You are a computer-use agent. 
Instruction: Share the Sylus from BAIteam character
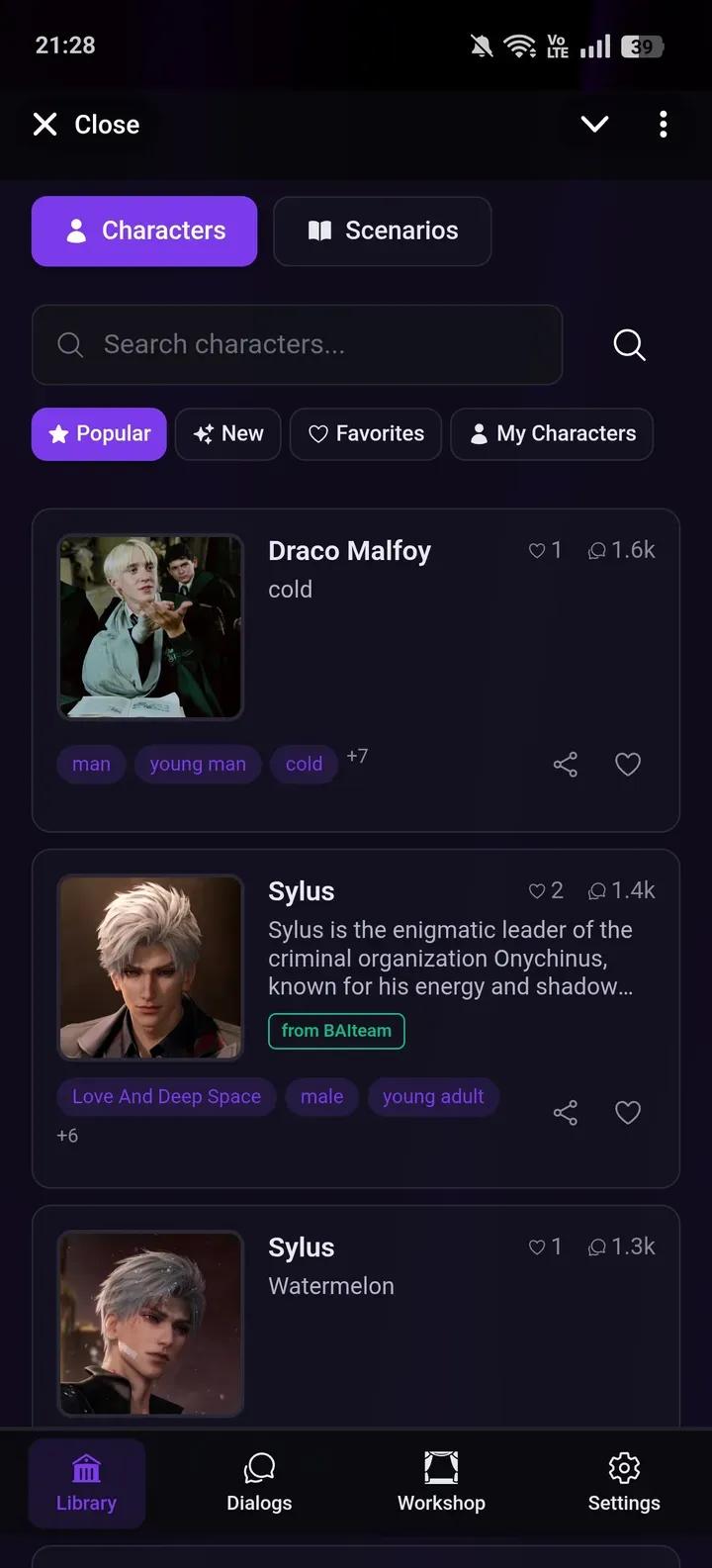[x=566, y=1113]
